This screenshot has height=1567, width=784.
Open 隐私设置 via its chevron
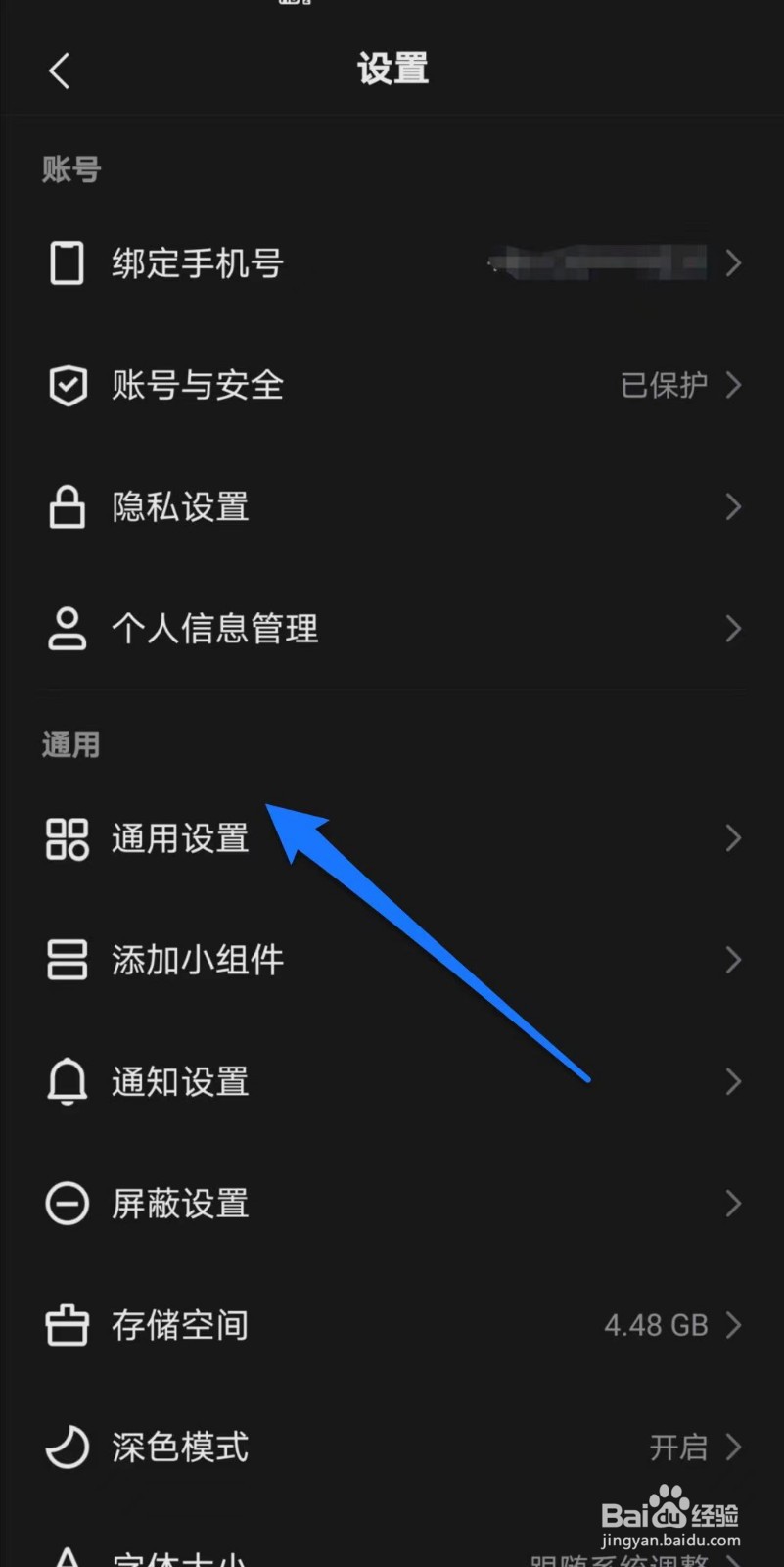735,506
